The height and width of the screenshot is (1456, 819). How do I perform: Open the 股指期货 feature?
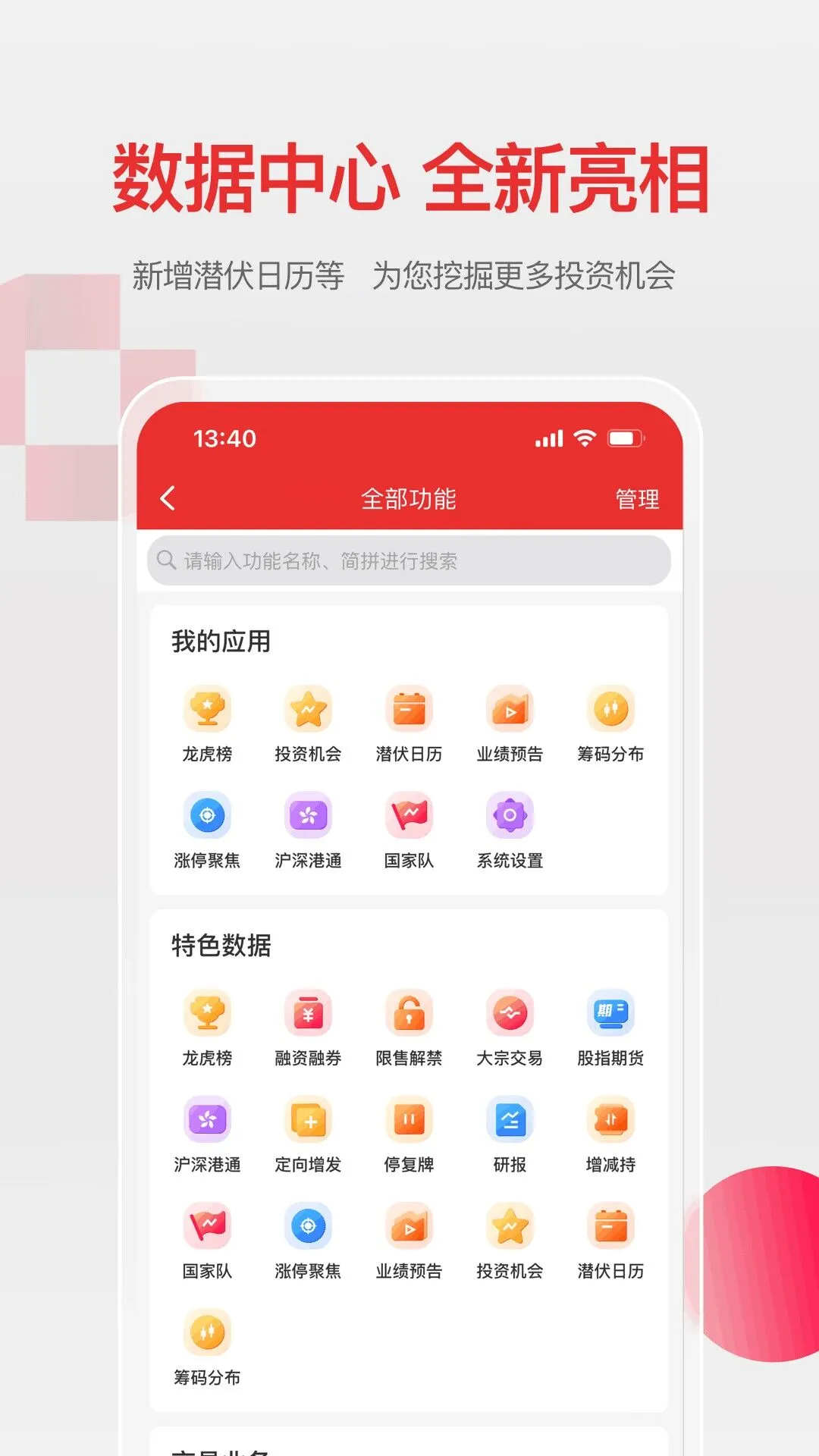click(x=611, y=1015)
